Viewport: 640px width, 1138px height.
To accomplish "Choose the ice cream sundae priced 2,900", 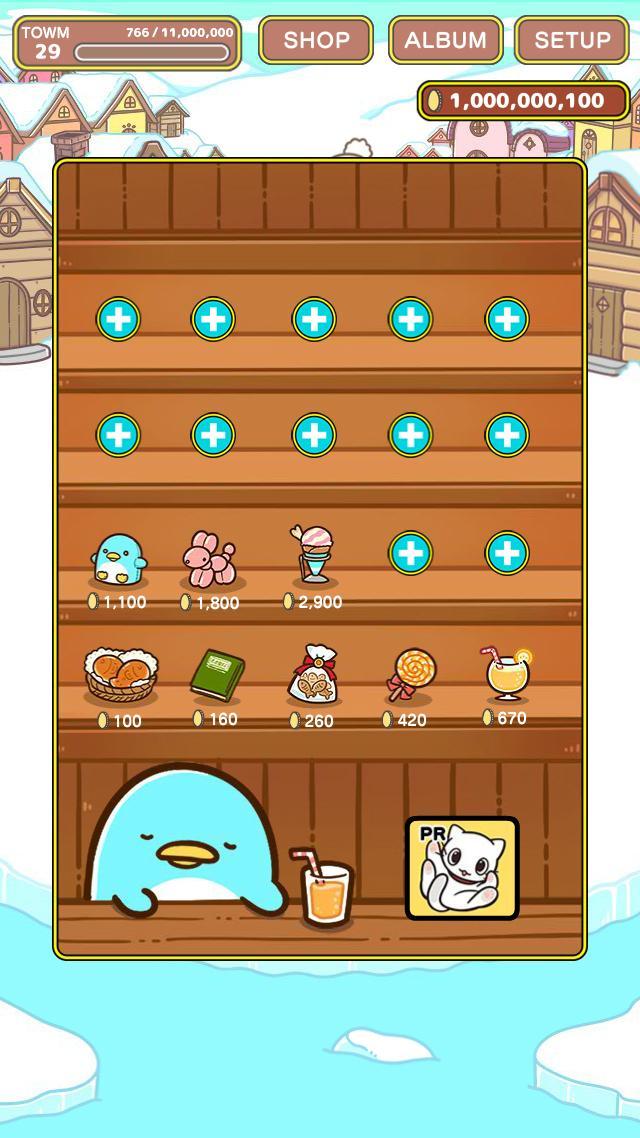I will tap(315, 554).
